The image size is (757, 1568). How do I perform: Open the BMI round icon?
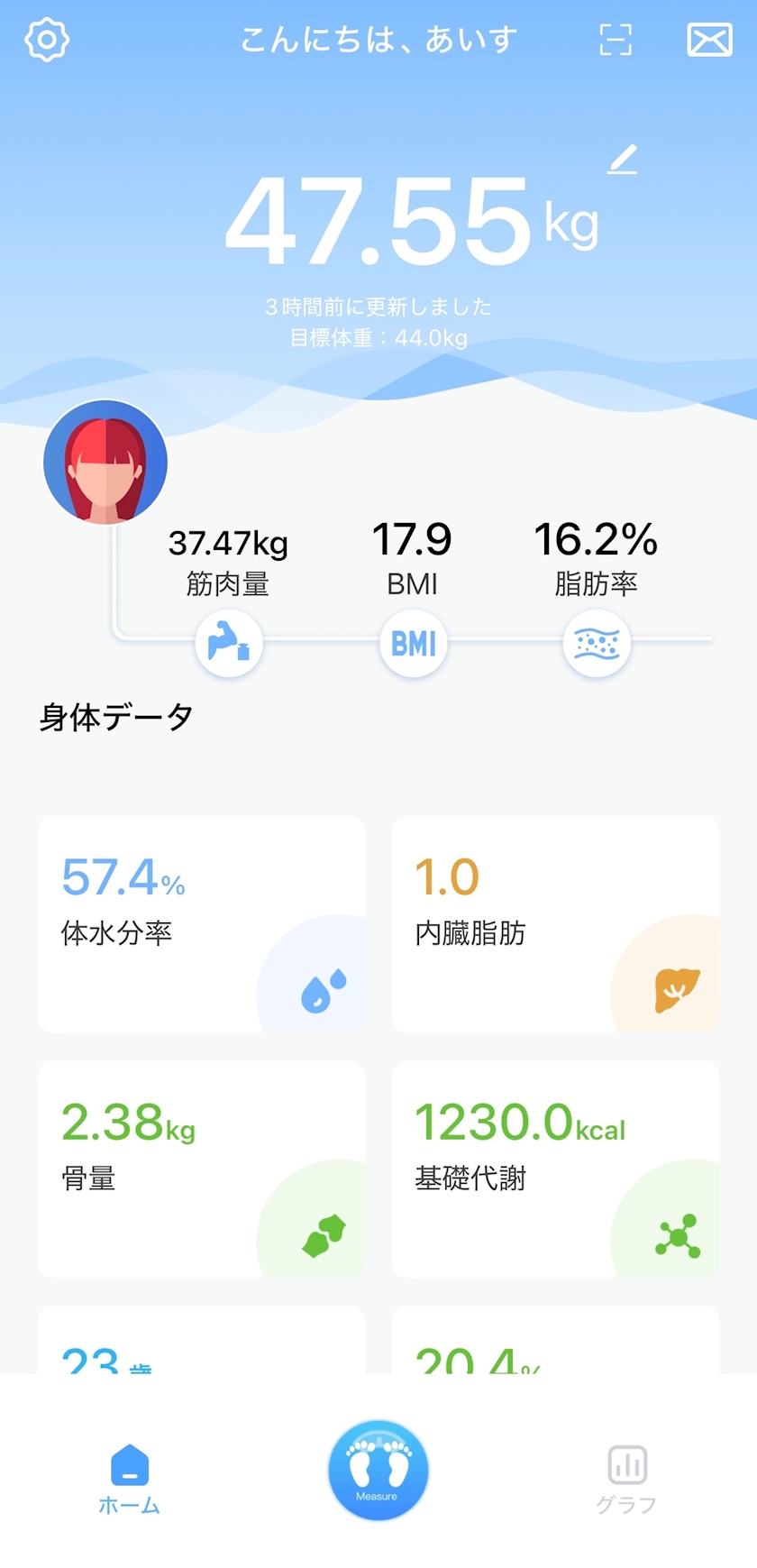point(413,643)
